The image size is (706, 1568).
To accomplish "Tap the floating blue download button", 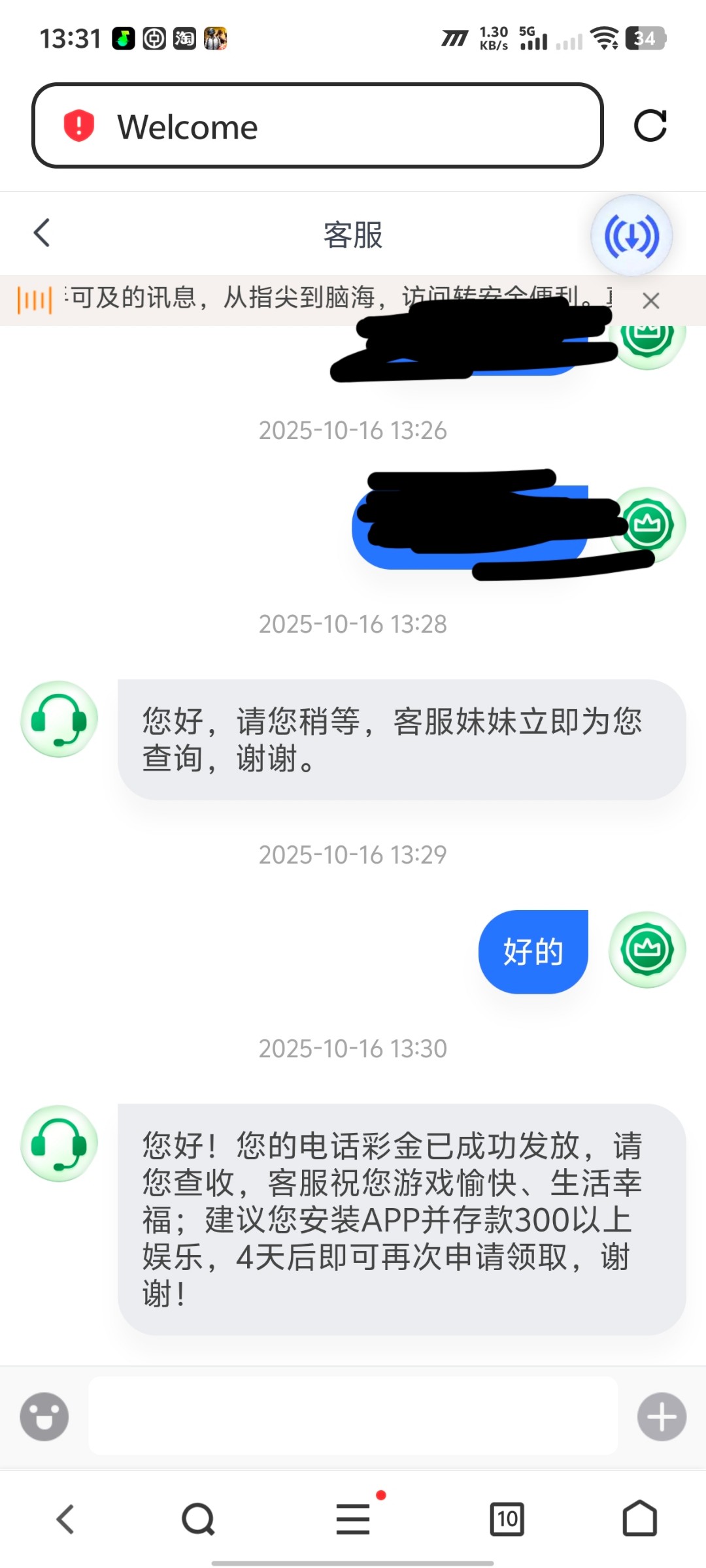I will point(631,236).
